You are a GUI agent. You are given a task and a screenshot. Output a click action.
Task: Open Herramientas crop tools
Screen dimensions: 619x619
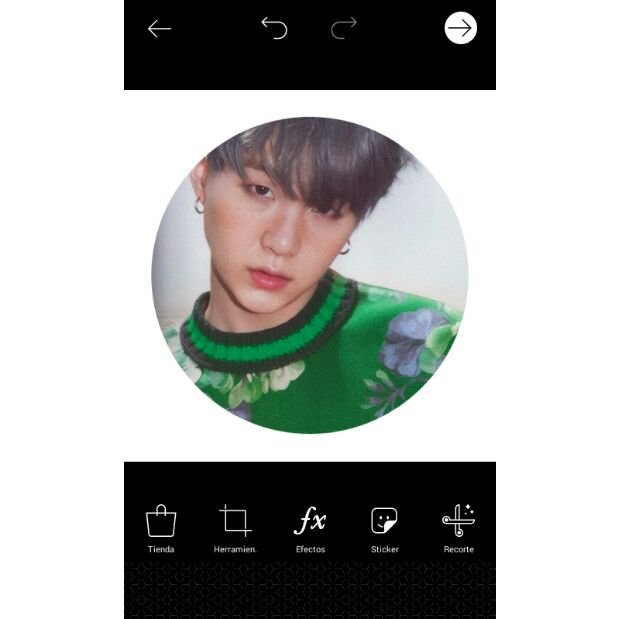[235, 527]
